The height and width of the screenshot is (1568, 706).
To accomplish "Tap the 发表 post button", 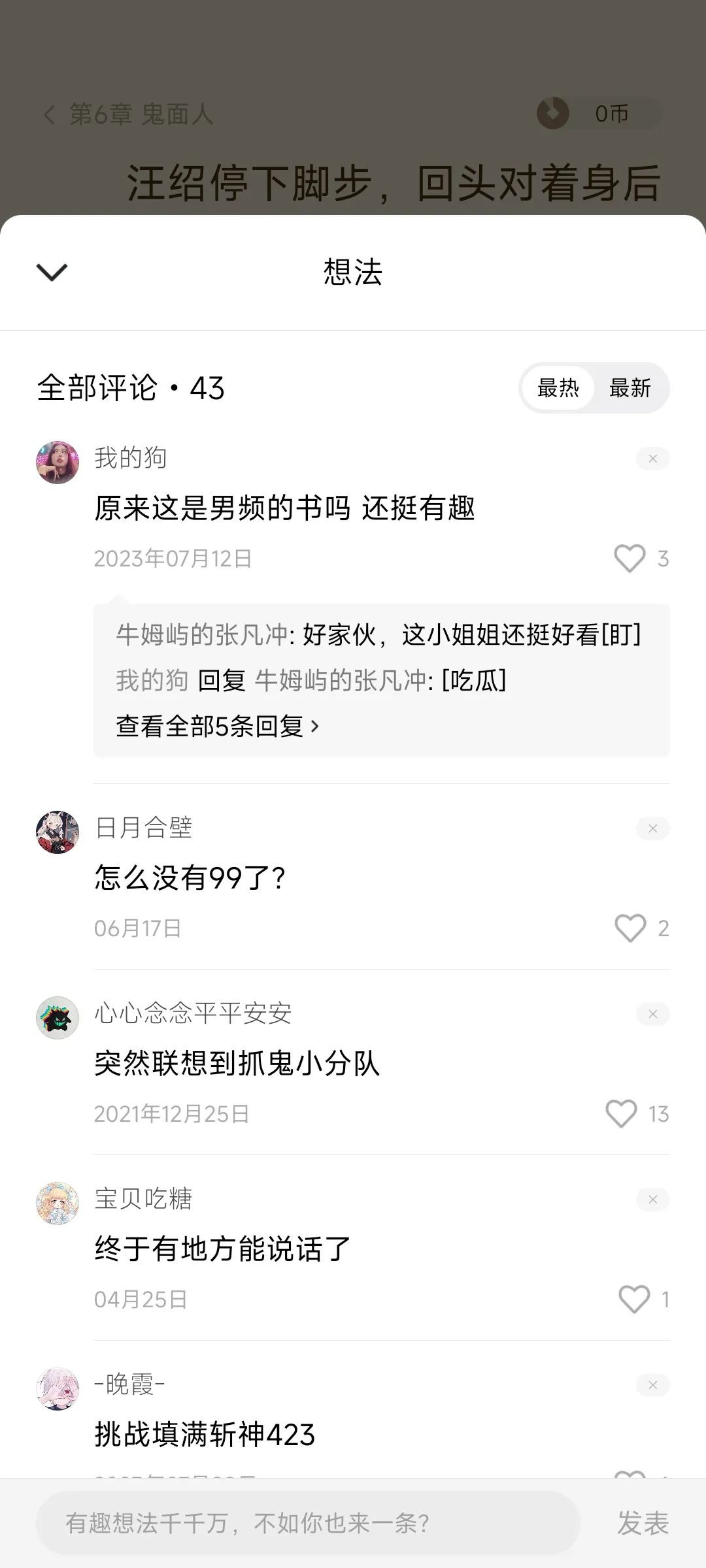I will click(x=643, y=1523).
